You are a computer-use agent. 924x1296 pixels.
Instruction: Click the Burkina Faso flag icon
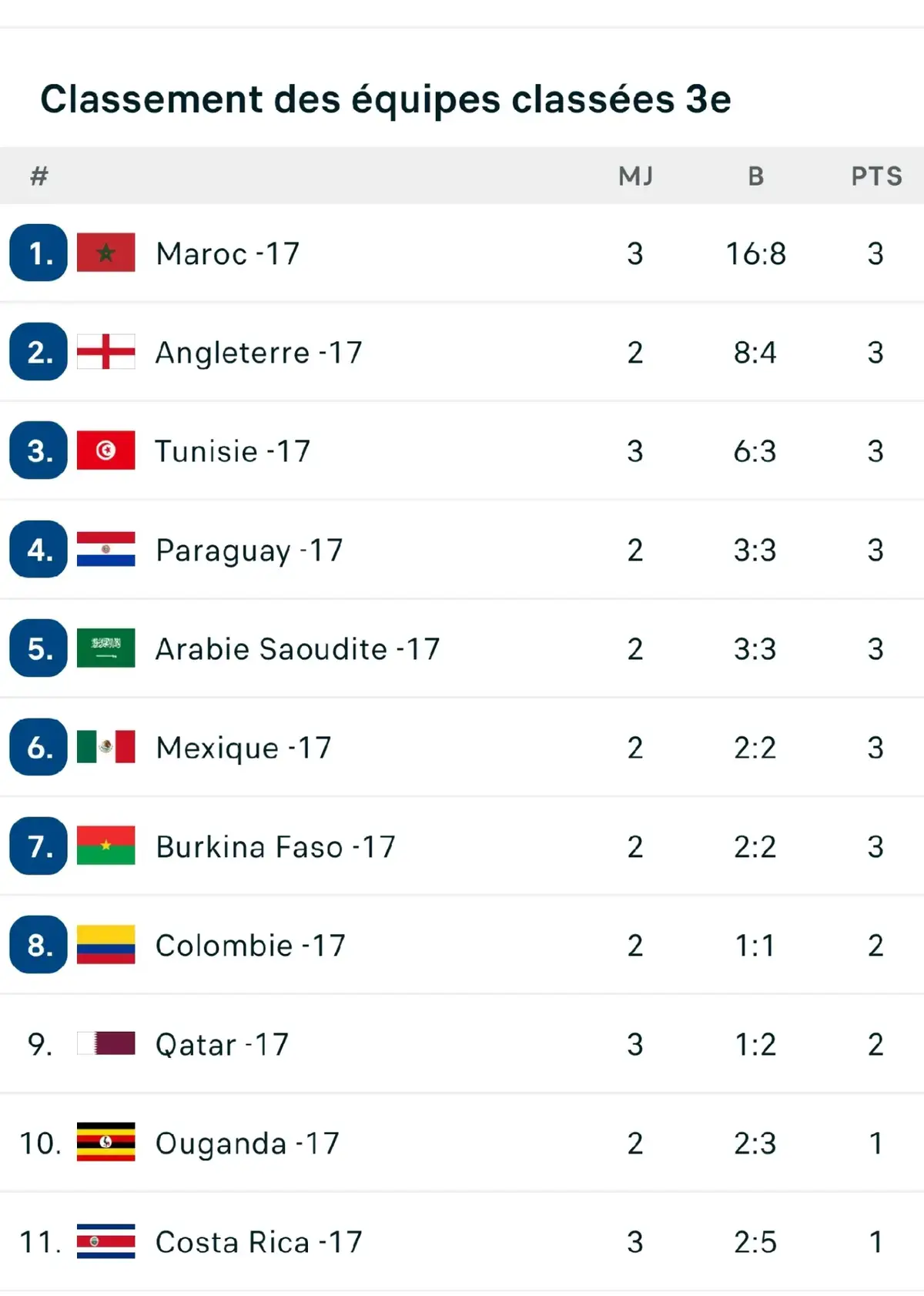click(105, 846)
